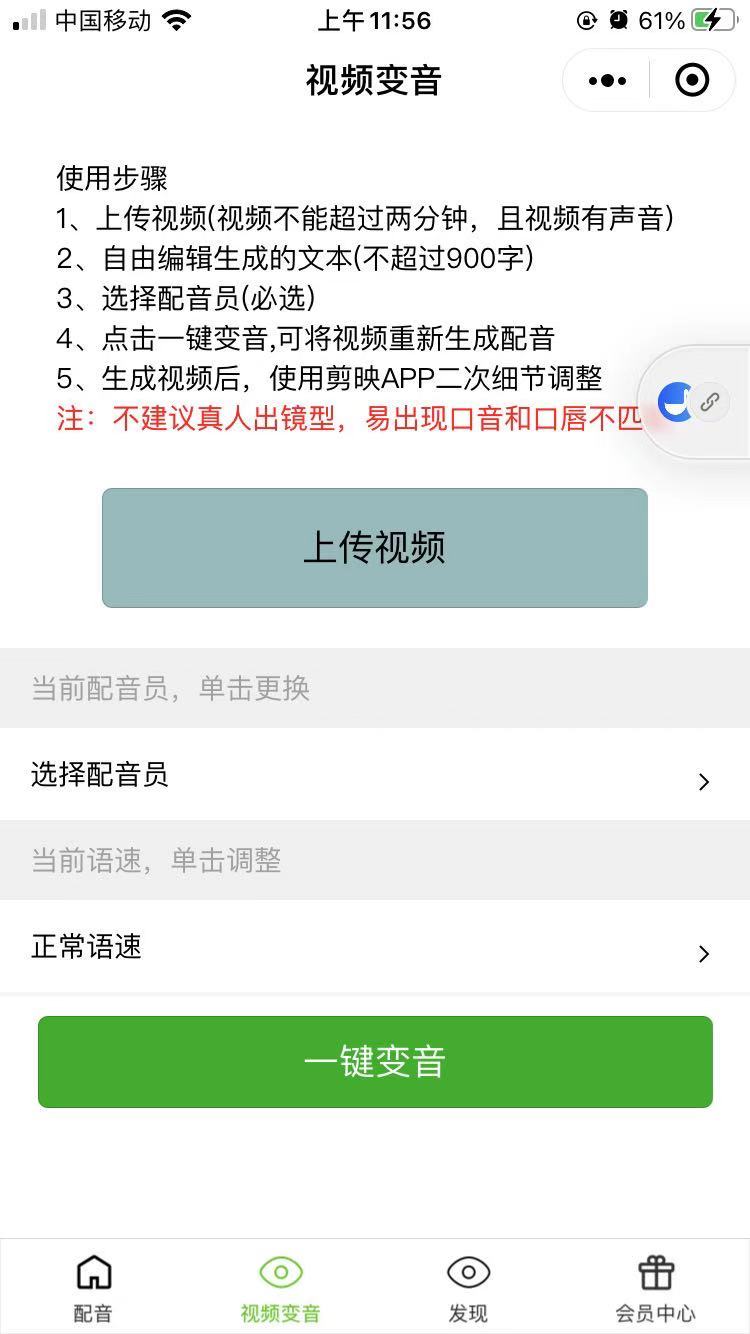
Task: Switch to the 配音 tab
Action: [94, 1288]
